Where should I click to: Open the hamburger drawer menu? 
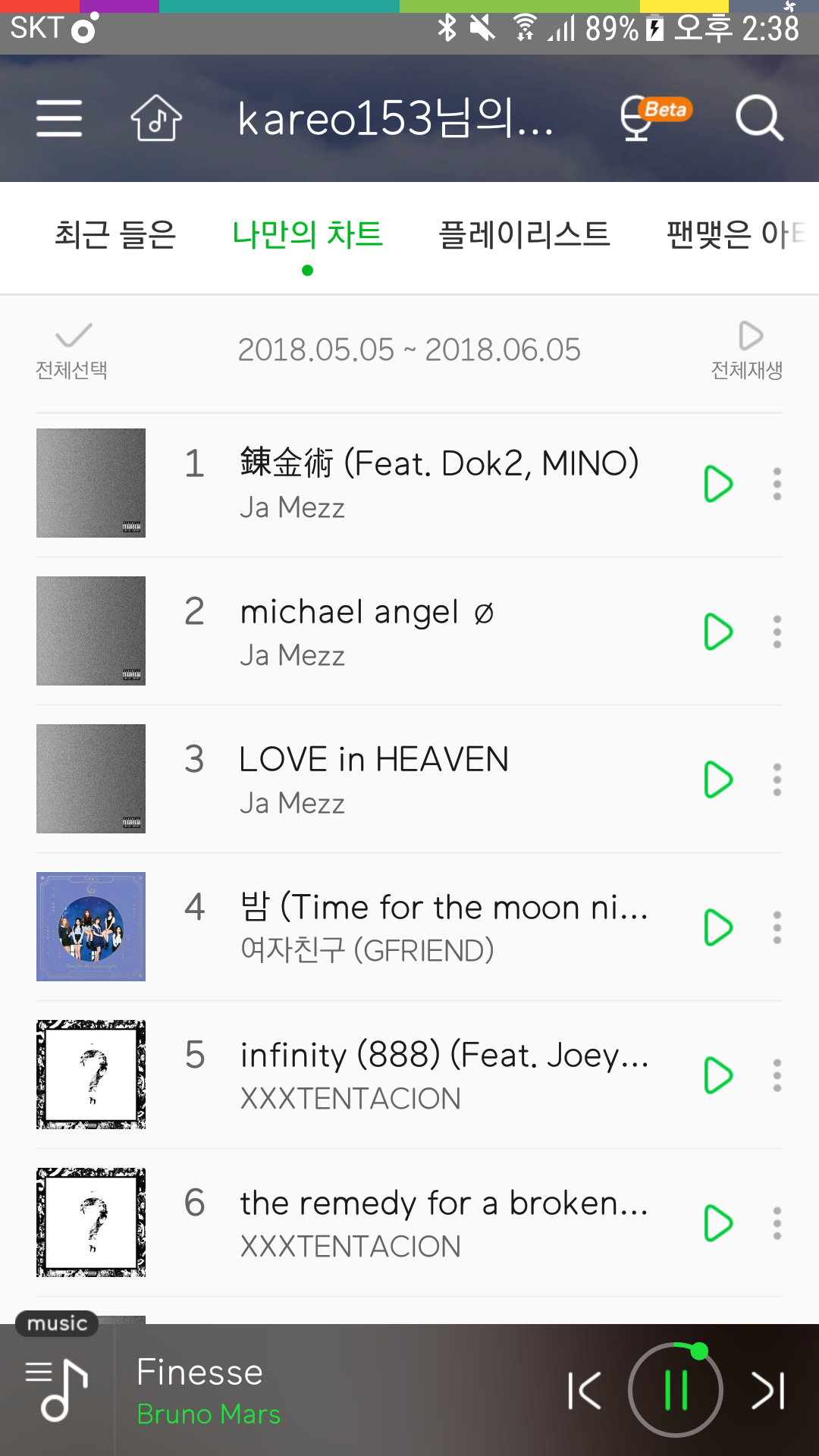pos(59,118)
